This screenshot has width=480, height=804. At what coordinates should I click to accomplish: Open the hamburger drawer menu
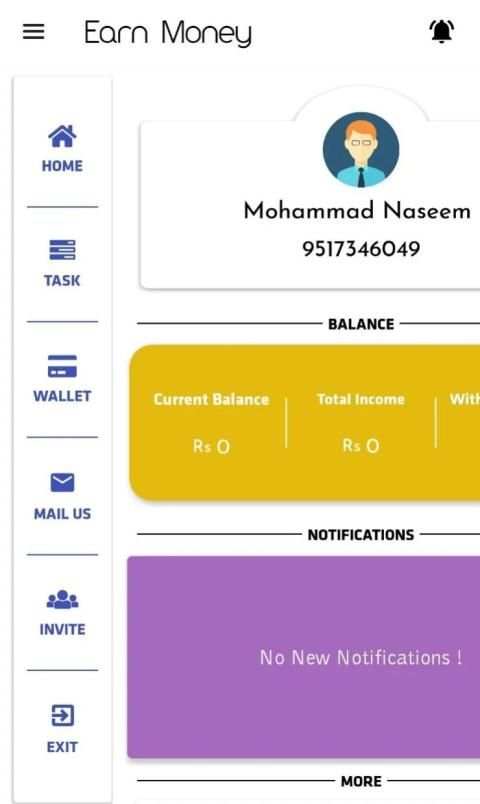(x=33, y=32)
